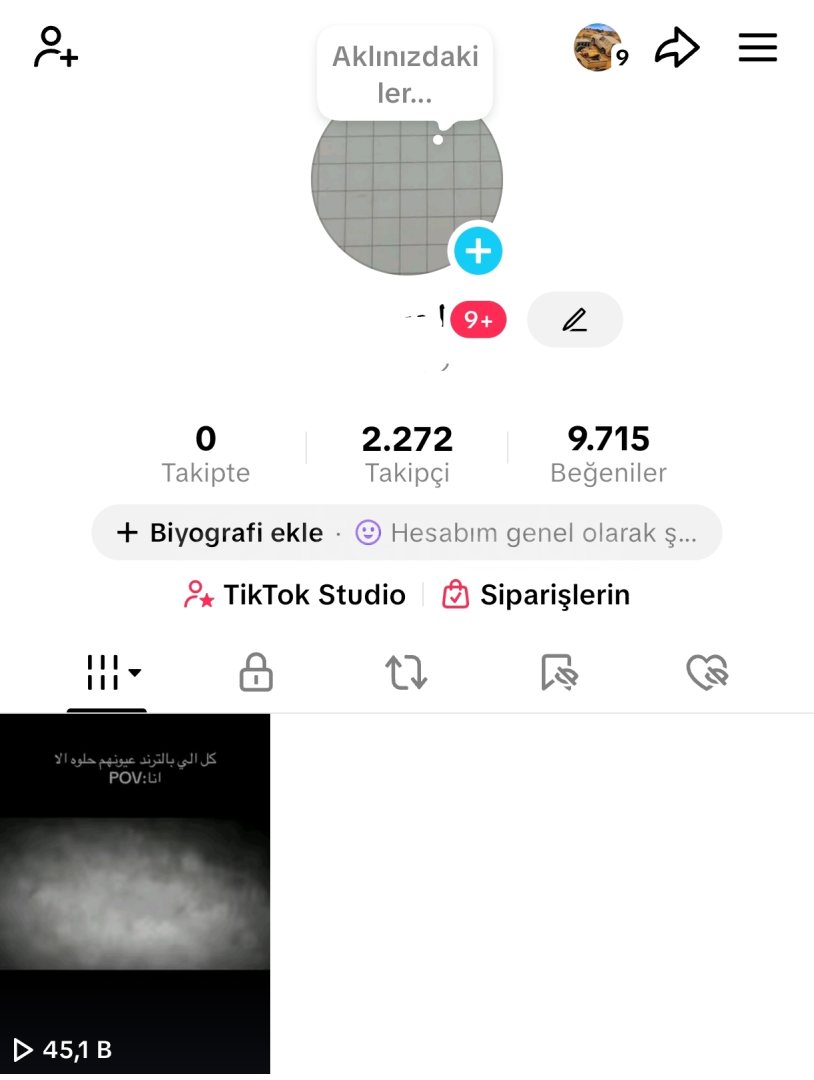
Task: Tap 'Biyografi ekle' to add bio
Action: pos(220,533)
